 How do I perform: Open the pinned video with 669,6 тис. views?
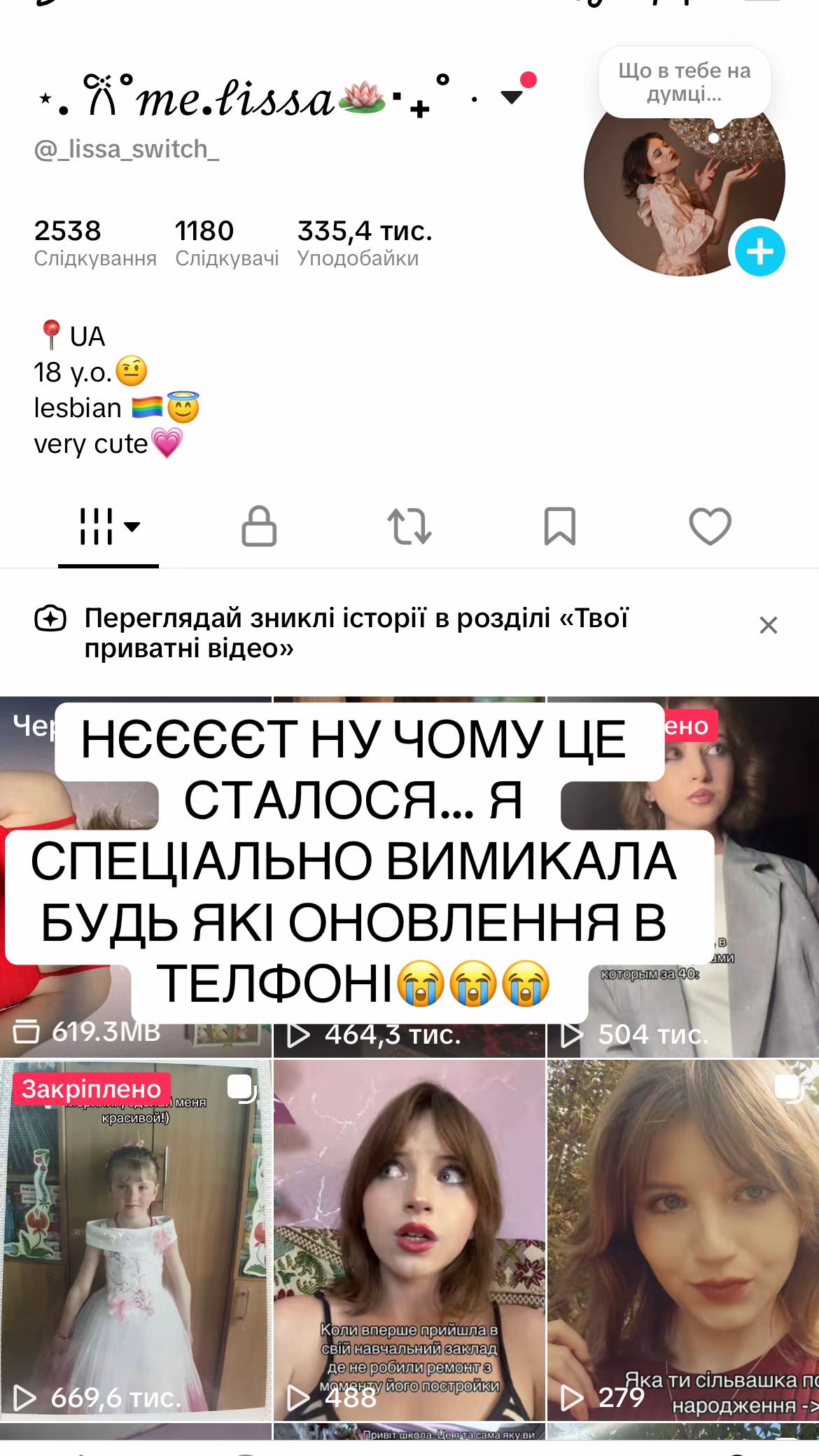[135, 1240]
